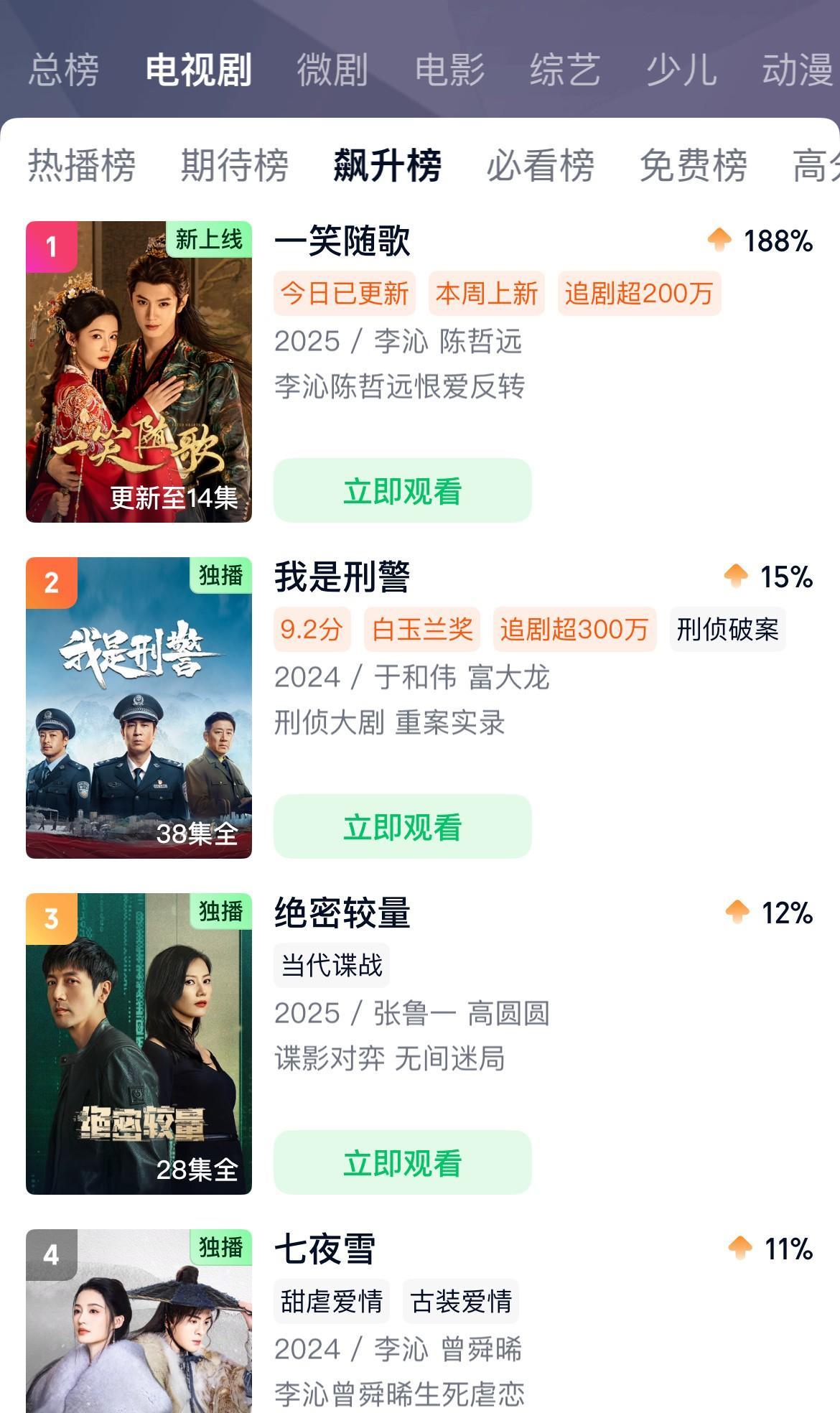This screenshot has height=1413, width=840.
Task: Open the 动漫 category tab
Action: point(797,70)
